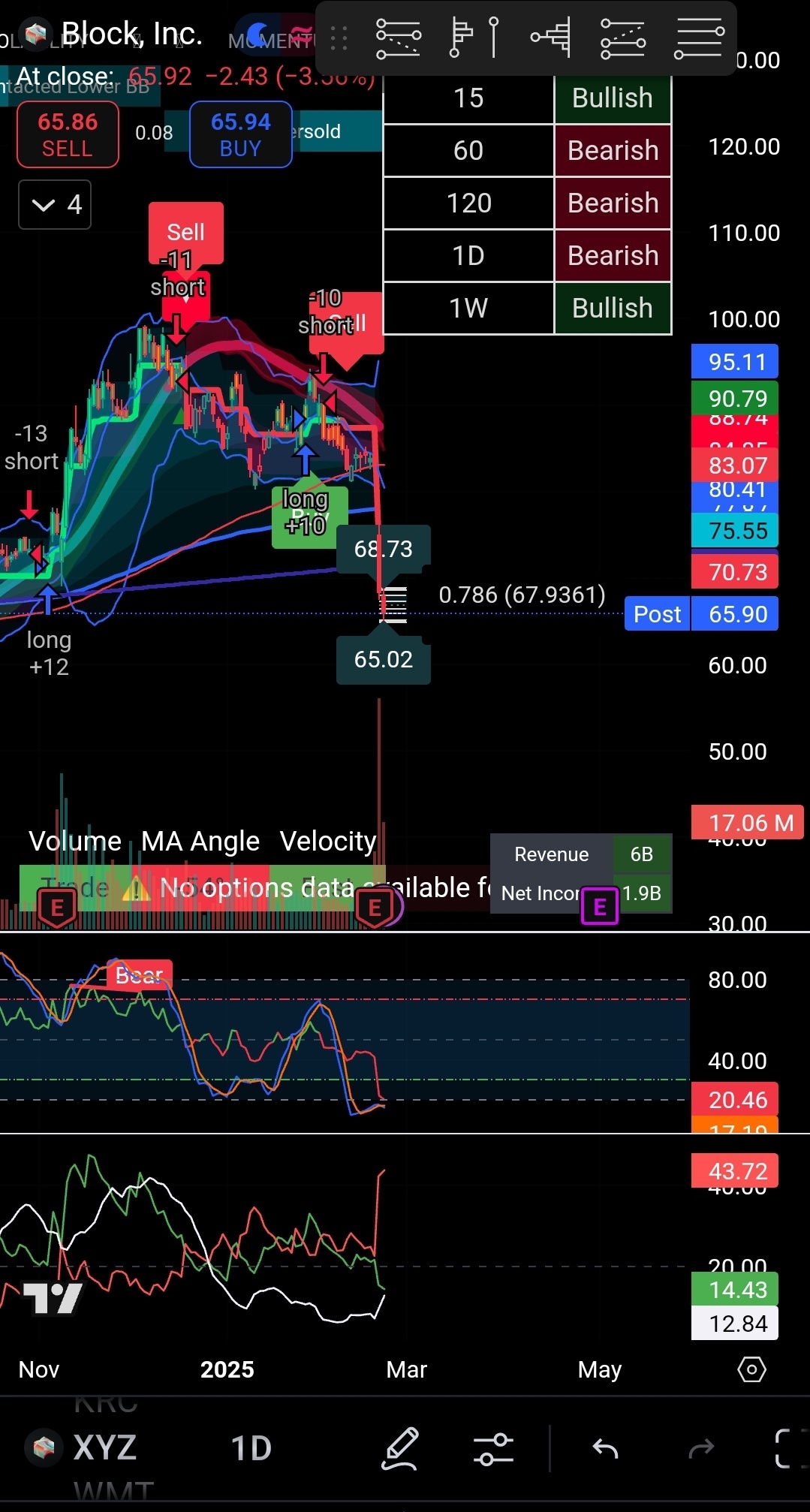Change the 1D chart interval
The image size is (810, 1512).
coord(251,1448)
